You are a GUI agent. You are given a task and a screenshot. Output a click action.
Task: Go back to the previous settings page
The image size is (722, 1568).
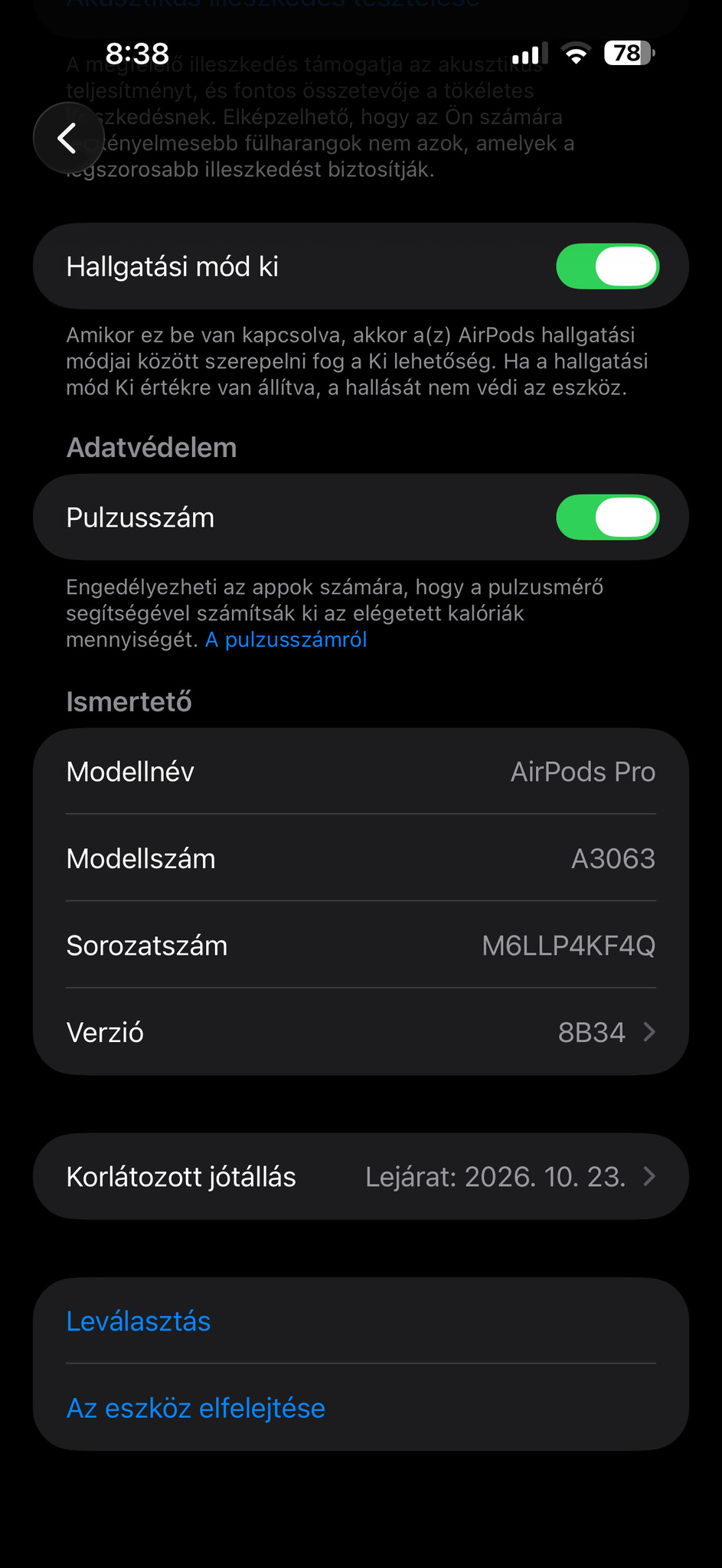pyautogui.click(x=68, y=139)
